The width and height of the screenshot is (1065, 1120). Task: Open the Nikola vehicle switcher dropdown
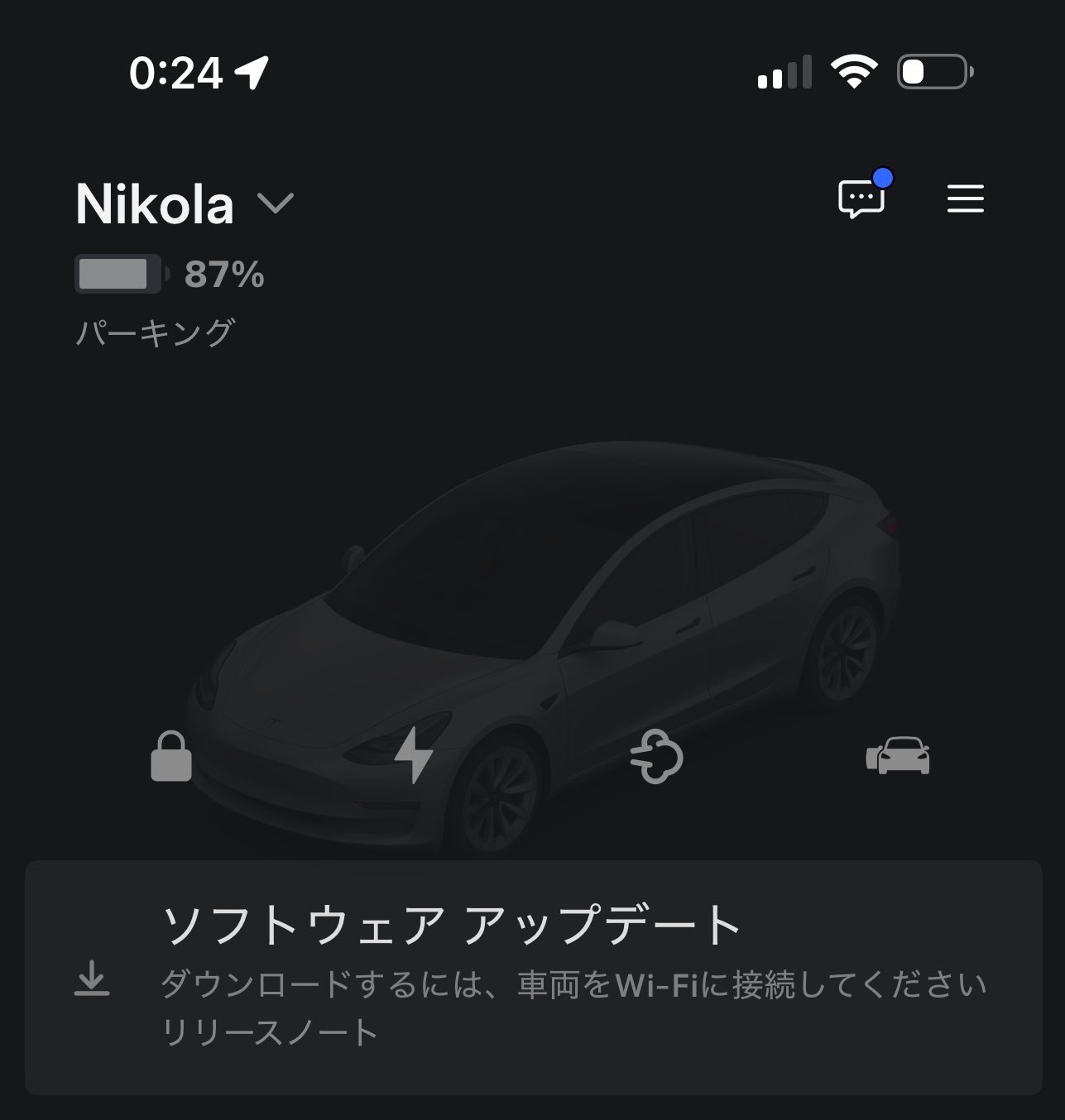point(275,203)
